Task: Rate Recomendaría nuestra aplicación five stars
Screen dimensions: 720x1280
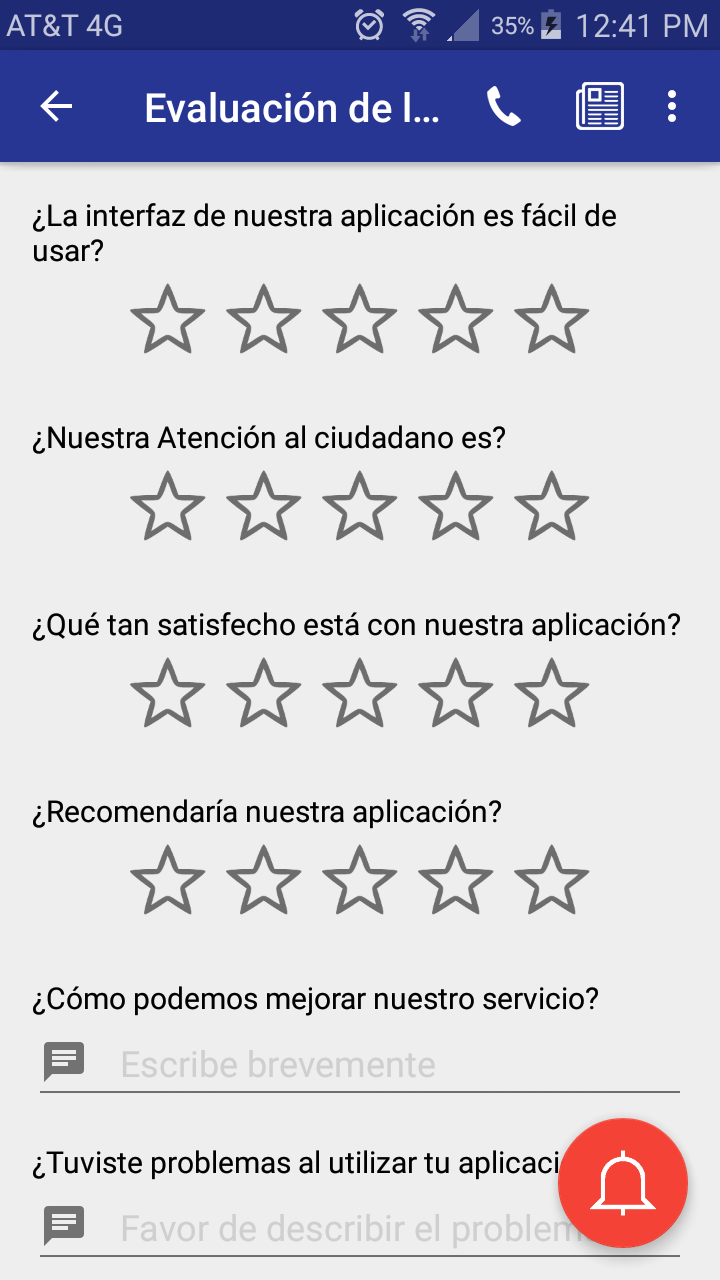Action: click(x=551, y=880)
